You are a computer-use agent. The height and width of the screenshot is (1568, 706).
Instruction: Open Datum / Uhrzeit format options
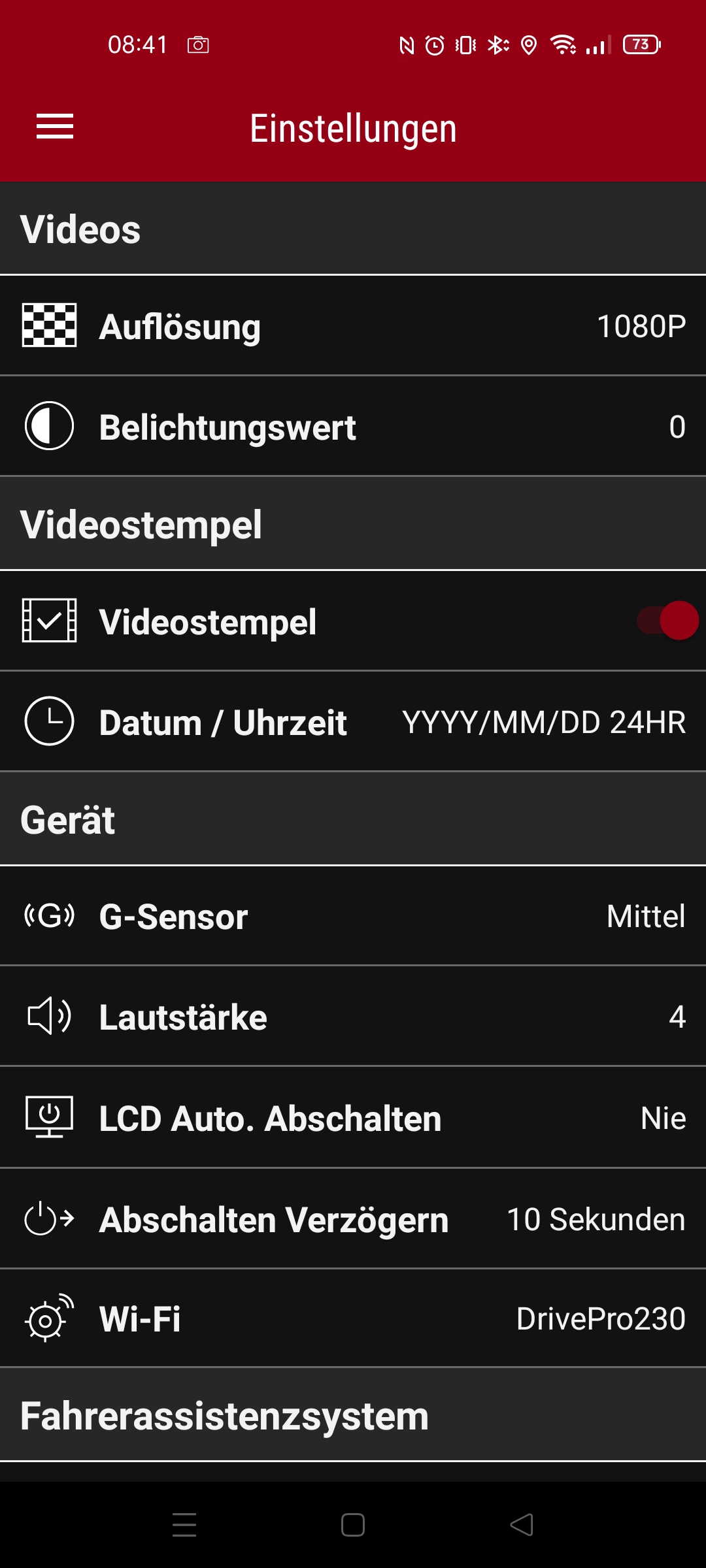coord(353,722)
